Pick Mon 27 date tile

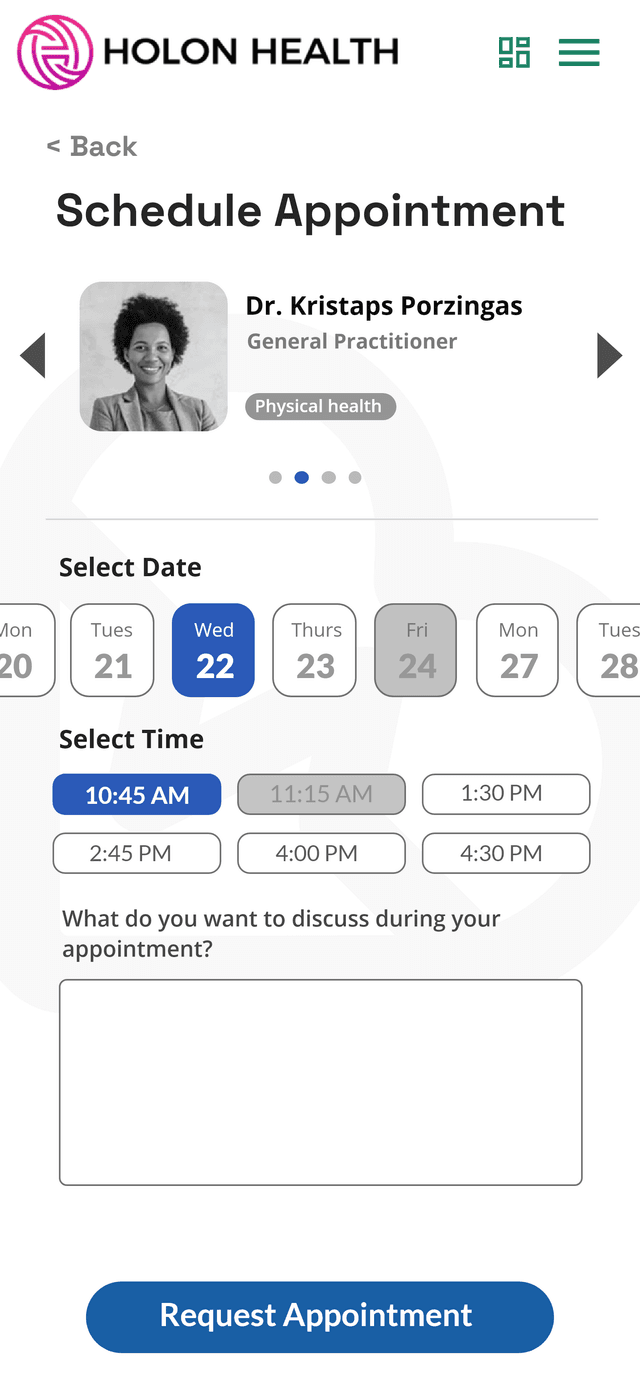518,650
